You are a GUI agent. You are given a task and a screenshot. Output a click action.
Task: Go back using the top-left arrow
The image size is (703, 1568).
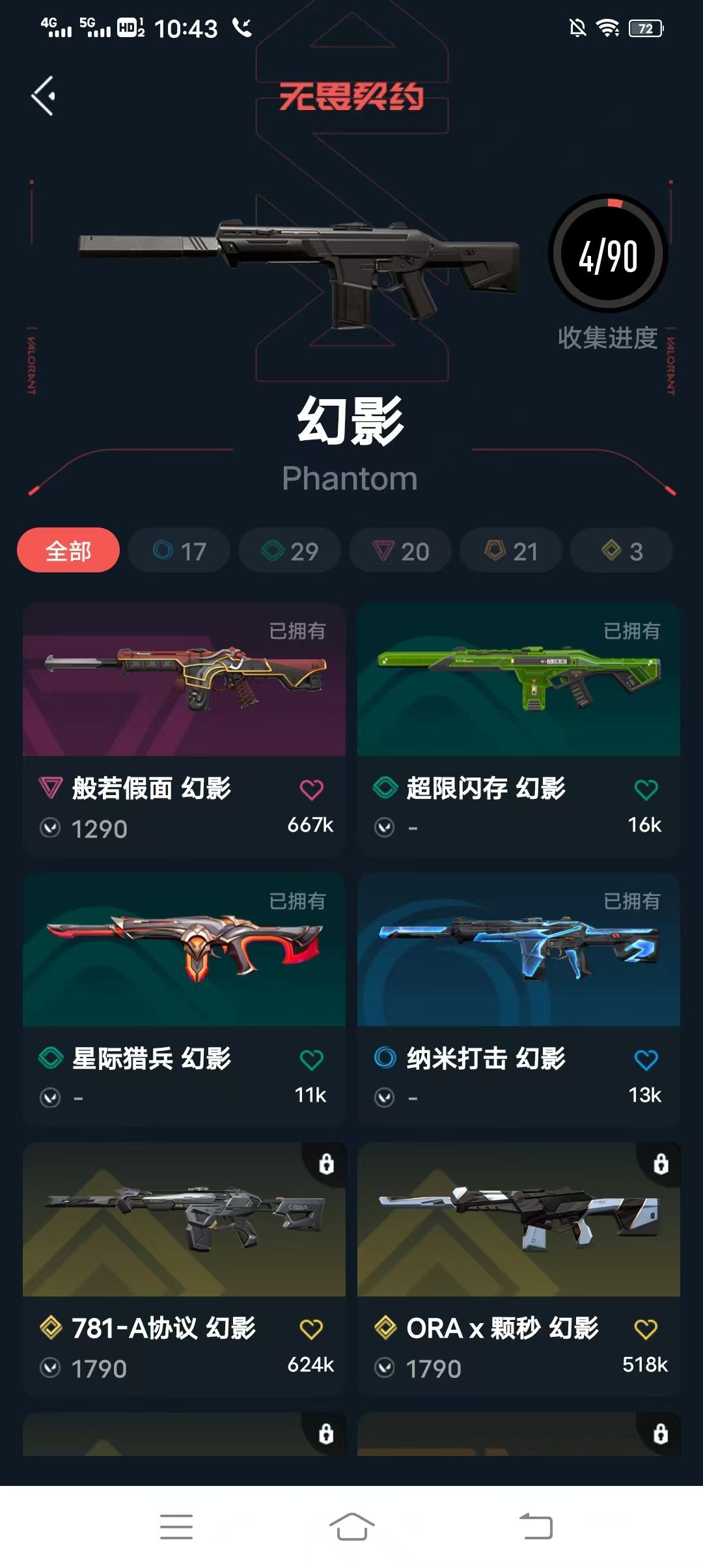[x=43, y=96]
